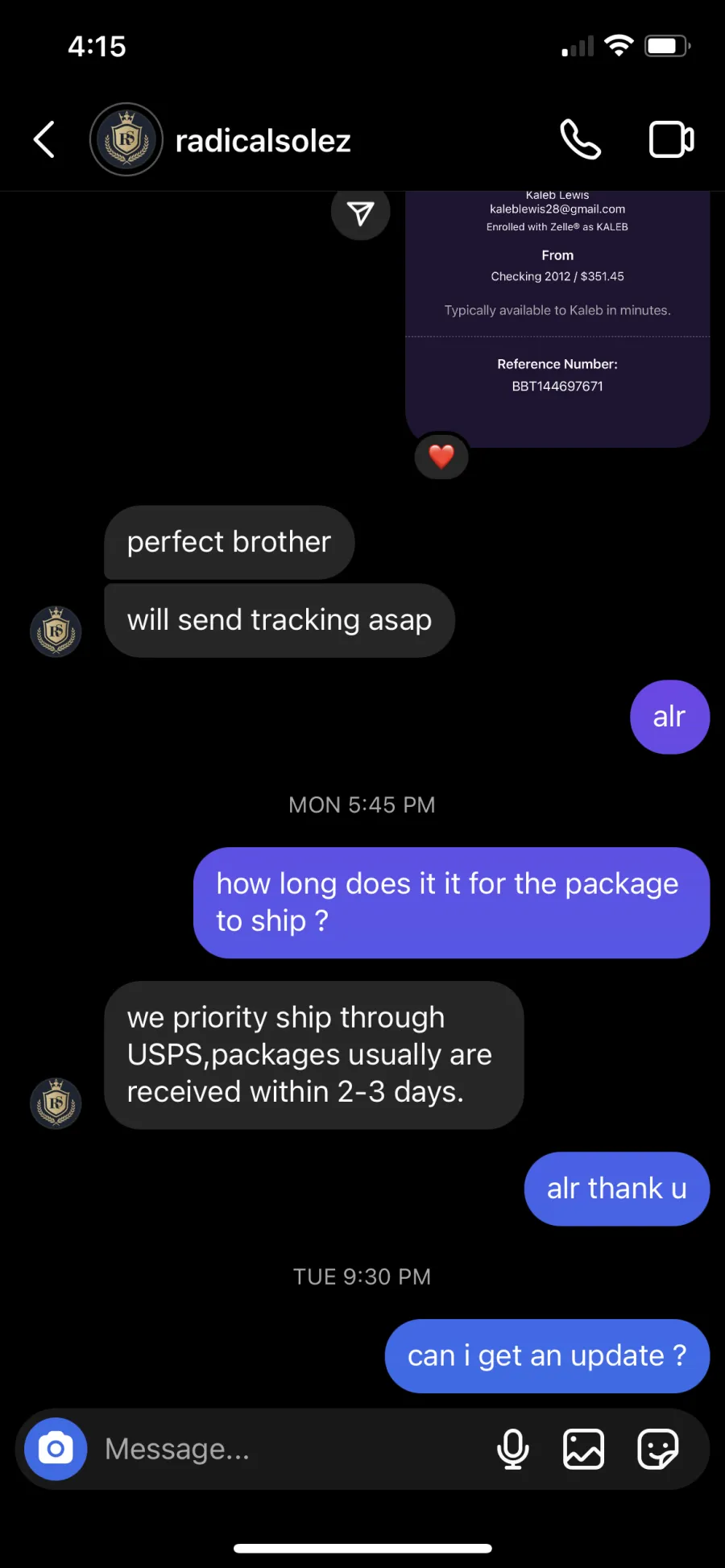The width and height of the screenshot is (725, 1568).
Task: View the heart reaction on the image
Action: tap(441, 457)
